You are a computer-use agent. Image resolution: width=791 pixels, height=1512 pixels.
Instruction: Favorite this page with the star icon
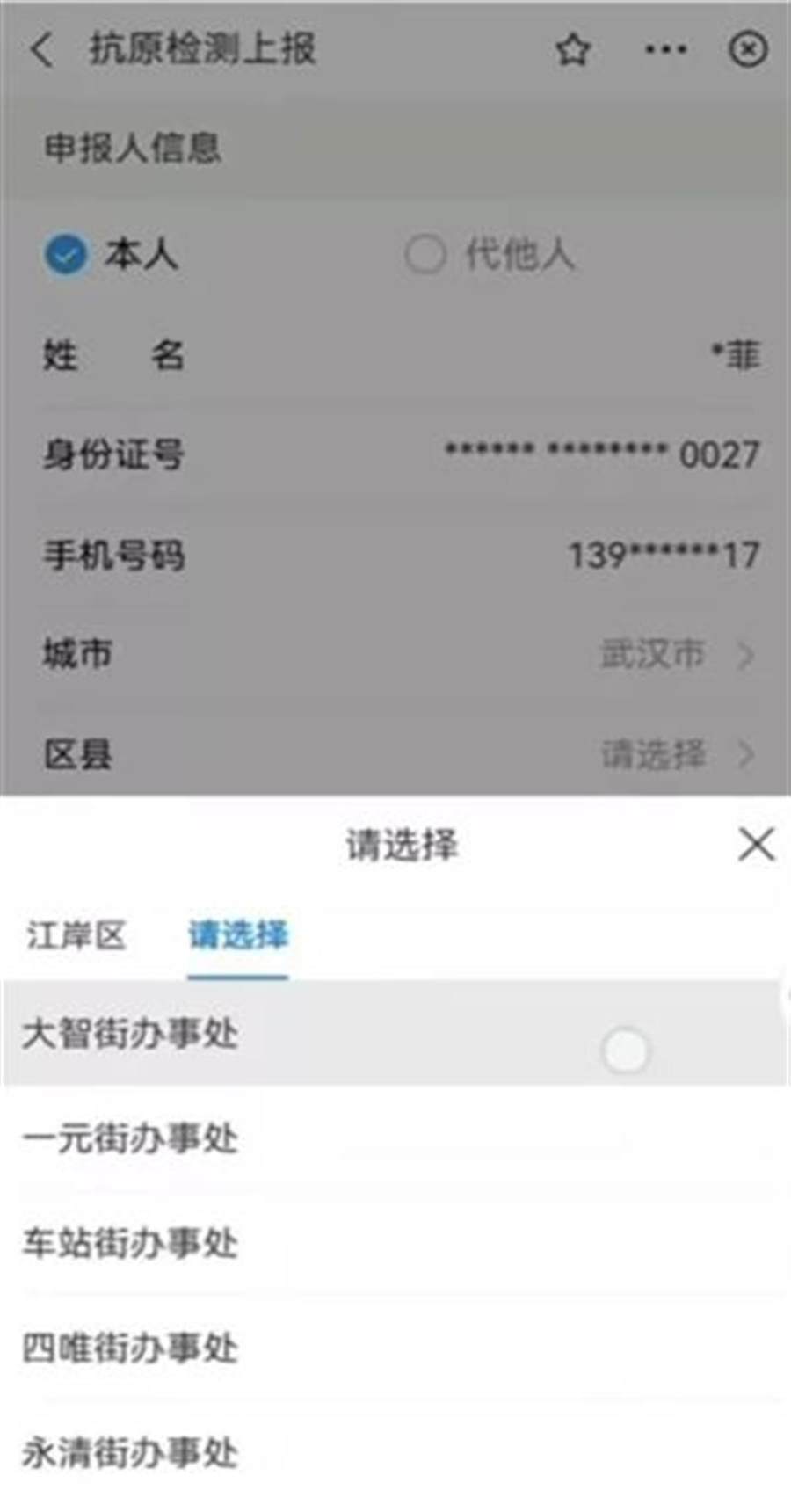pos(572,50)
